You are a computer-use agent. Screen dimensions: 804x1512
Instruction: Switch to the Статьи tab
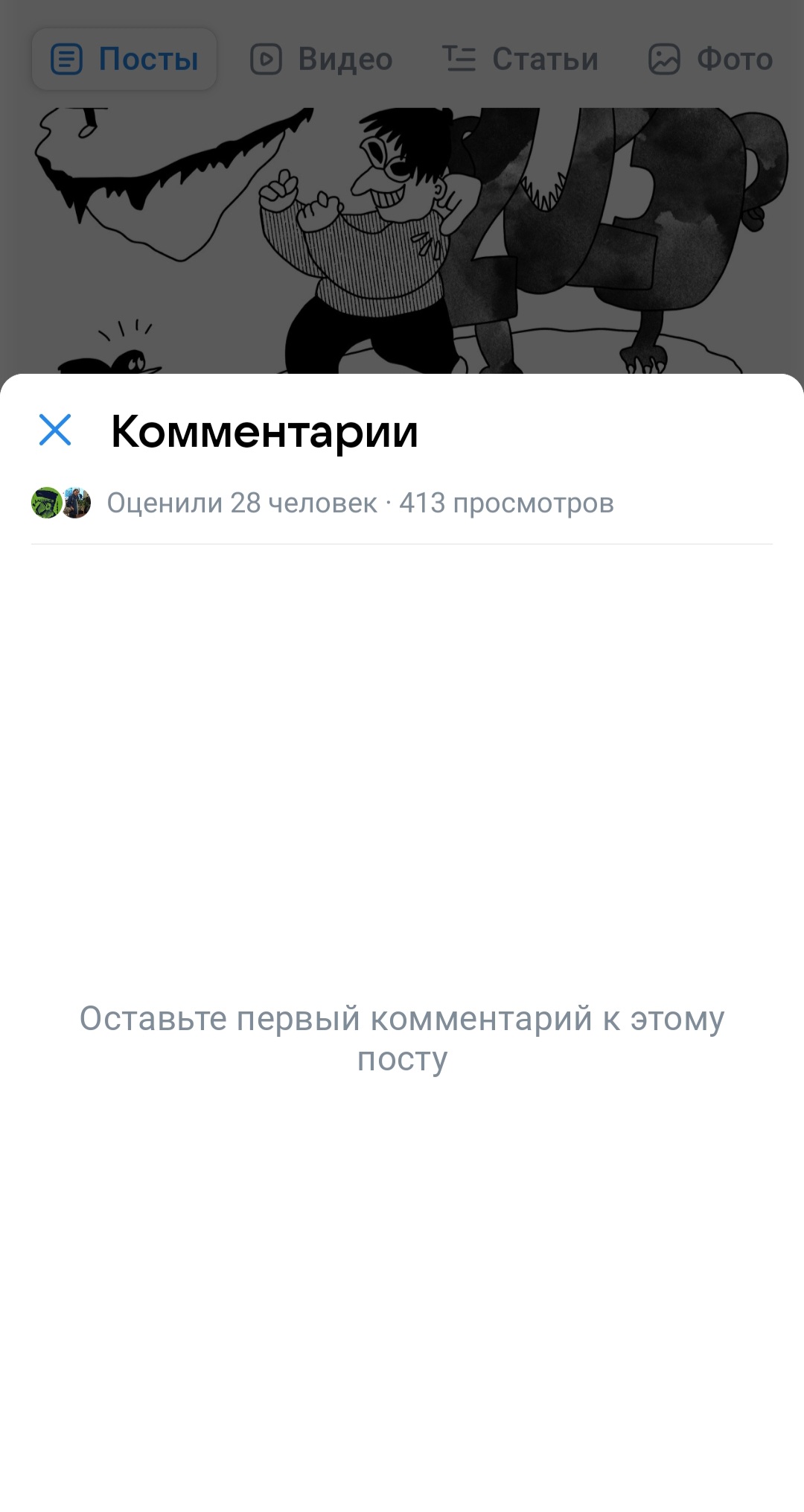521,60
